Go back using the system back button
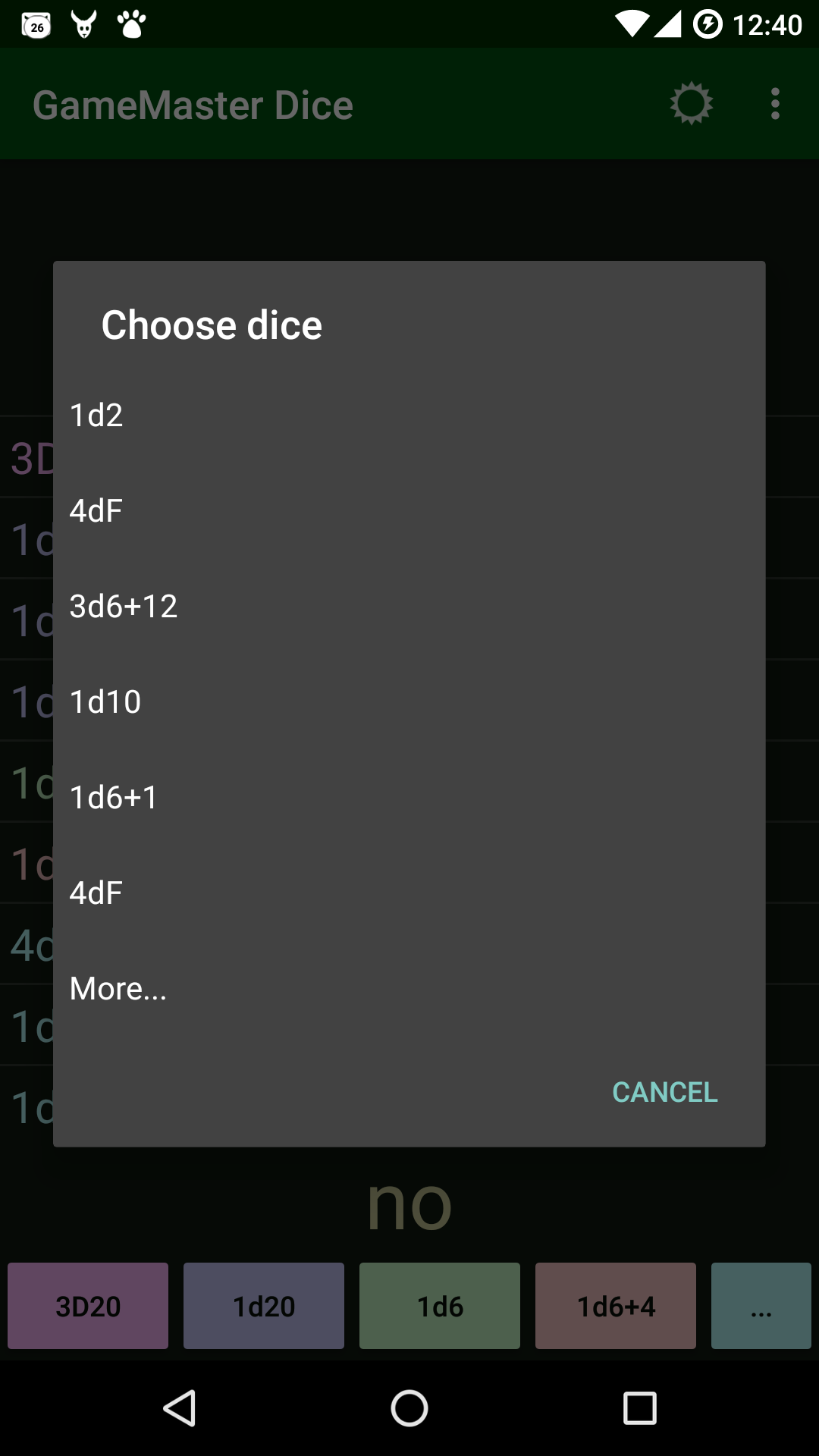 point(180,1408)
